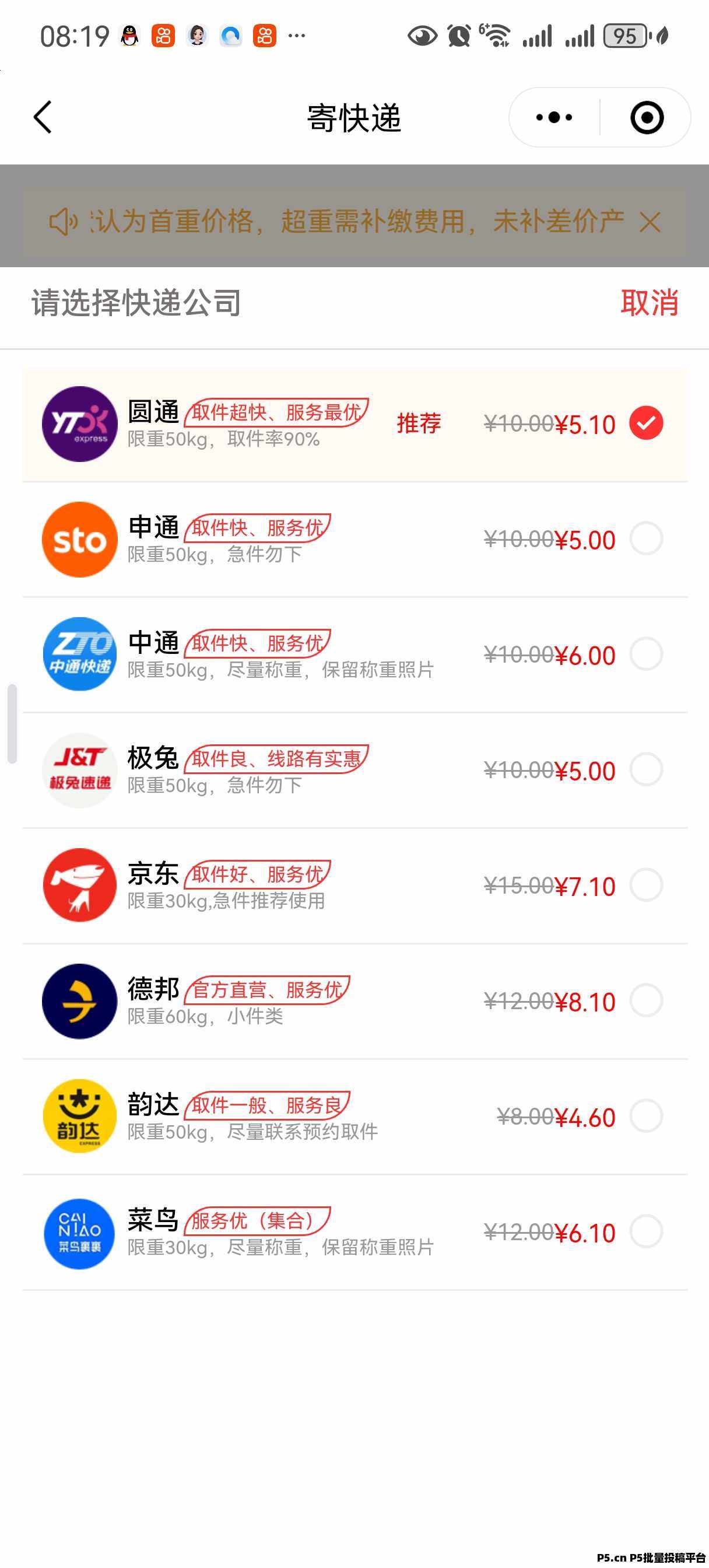
Task: Tap 取消 to cancel courier selection
Action: 650,303
